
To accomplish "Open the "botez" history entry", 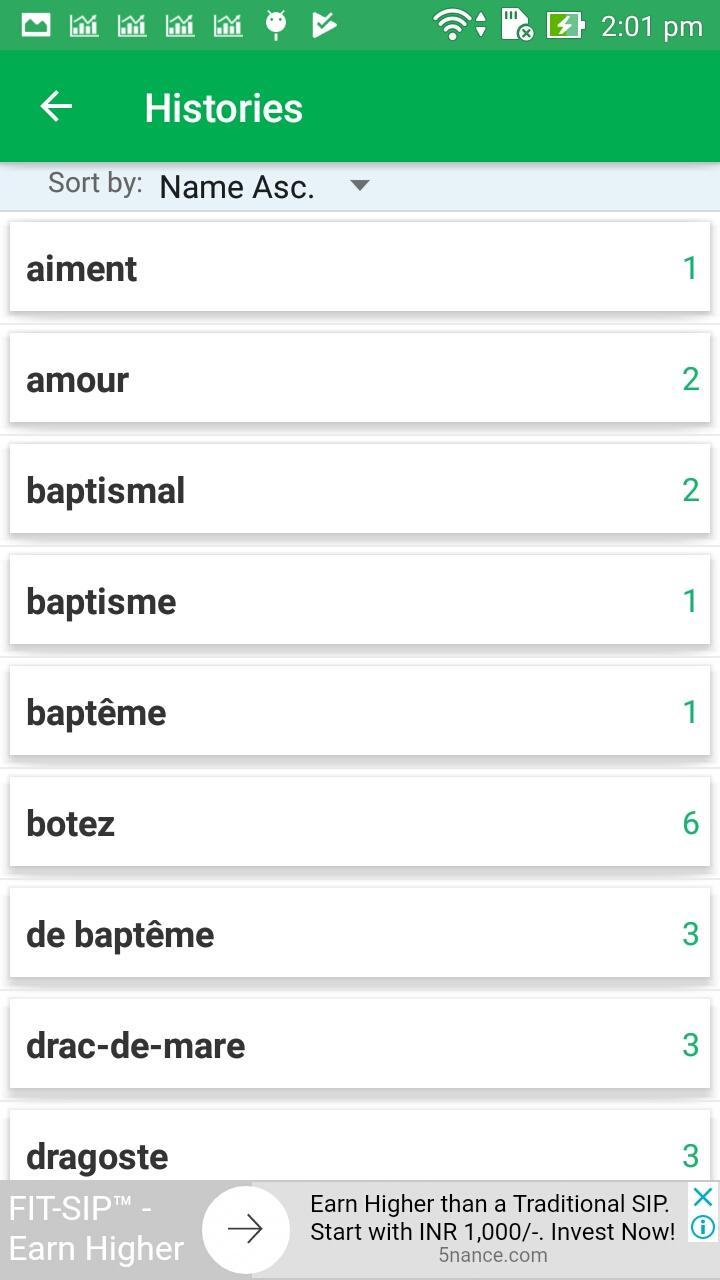I will coord(360,822).
